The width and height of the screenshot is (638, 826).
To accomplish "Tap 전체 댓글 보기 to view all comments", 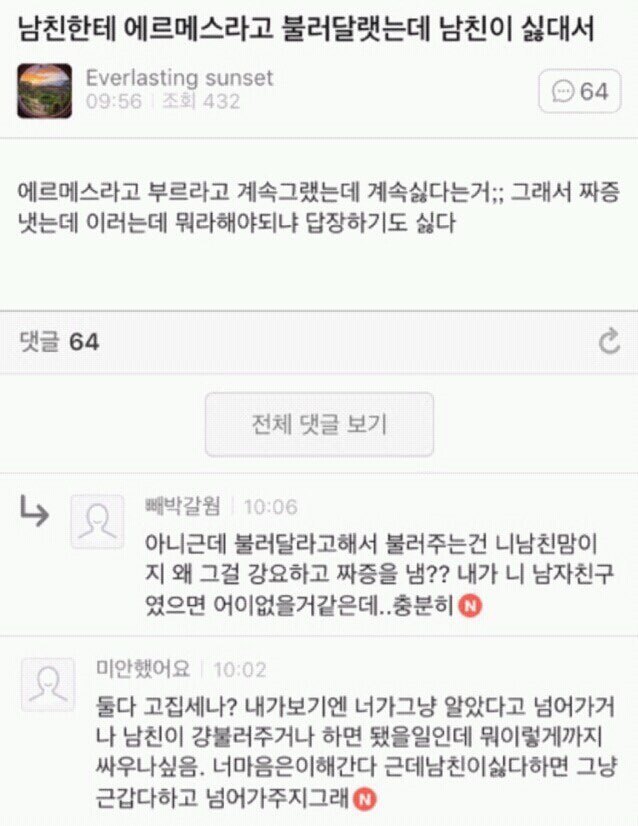I will point(319,424).
